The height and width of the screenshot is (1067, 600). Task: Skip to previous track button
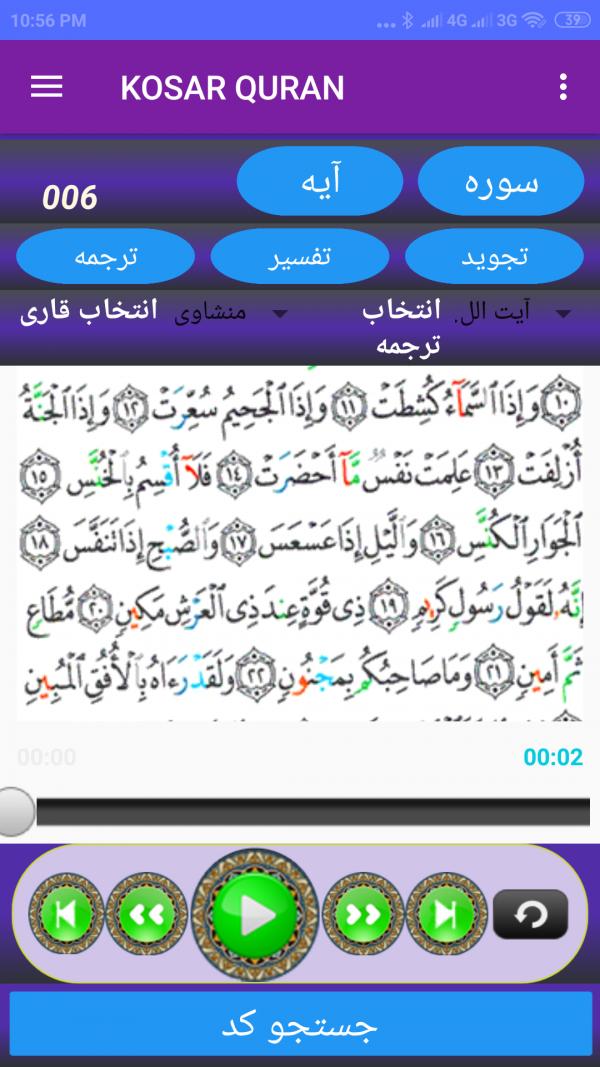tap(66, 913)
